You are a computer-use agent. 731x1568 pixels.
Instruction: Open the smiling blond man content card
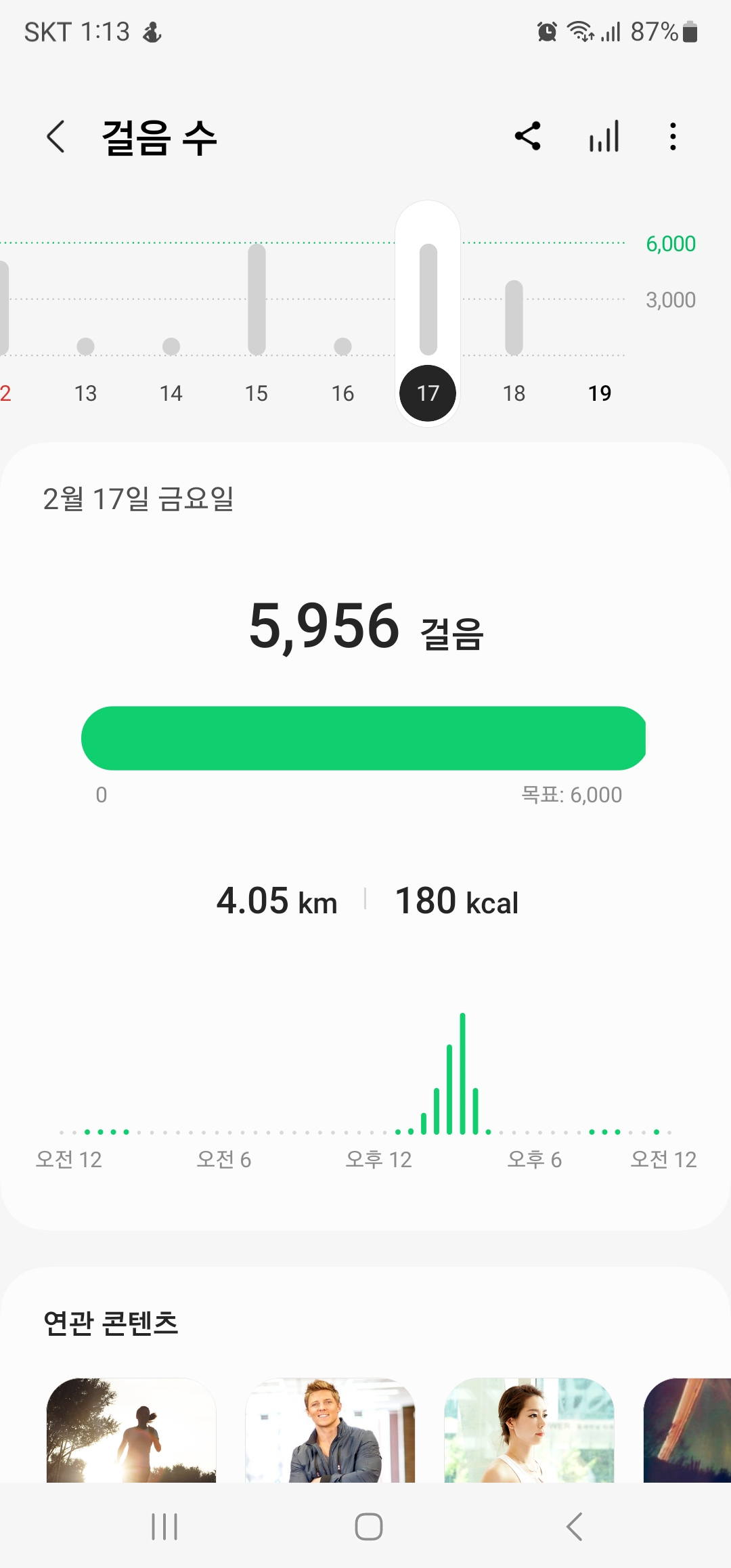[x=330, y=1430]
